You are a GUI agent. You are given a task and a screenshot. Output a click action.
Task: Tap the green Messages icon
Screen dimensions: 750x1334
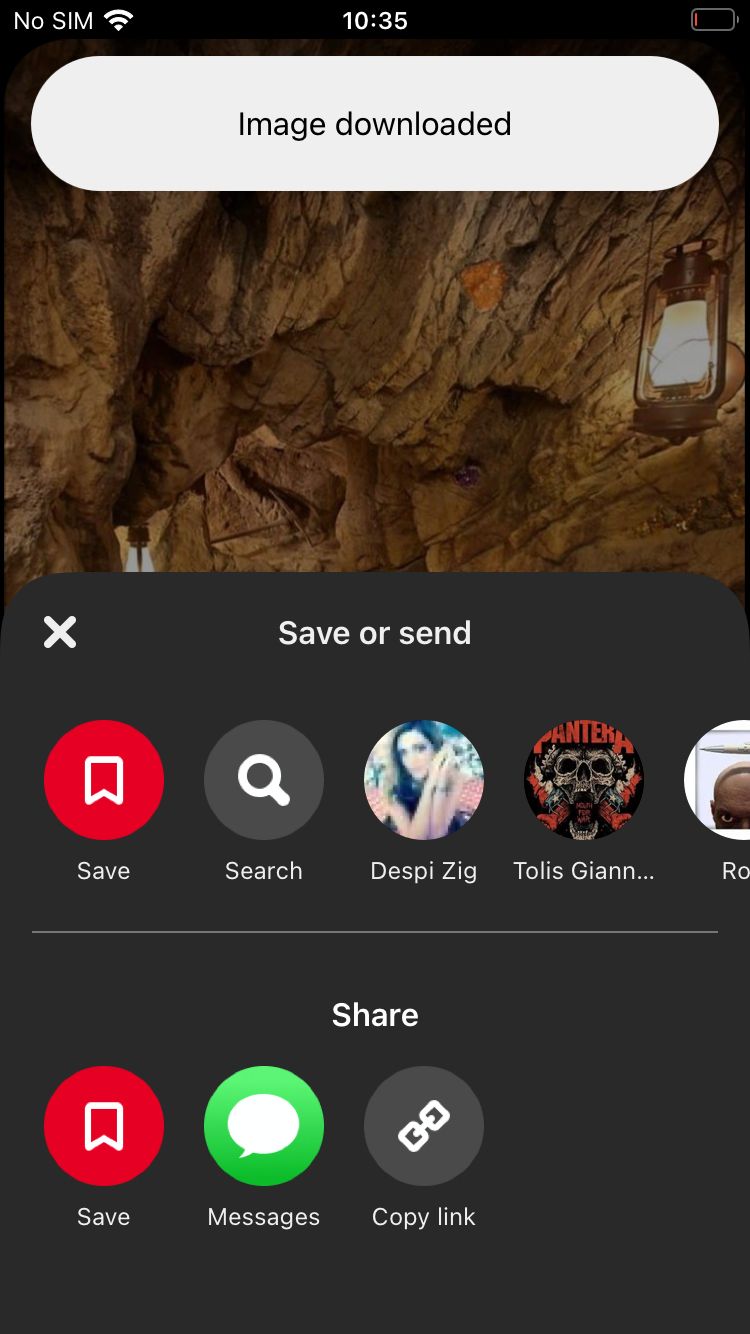click(264, 1125)
